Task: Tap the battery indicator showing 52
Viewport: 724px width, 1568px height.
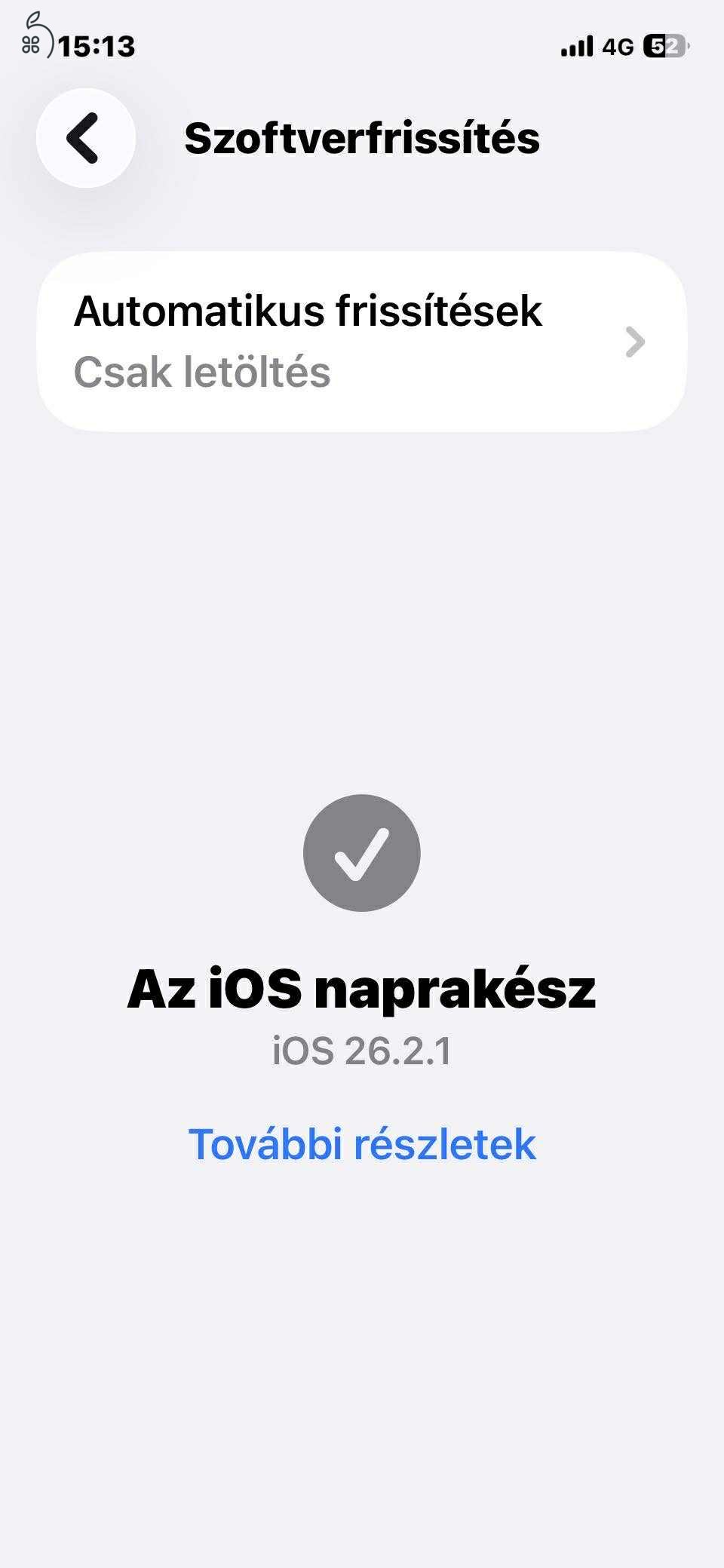Action: [664, 45]
